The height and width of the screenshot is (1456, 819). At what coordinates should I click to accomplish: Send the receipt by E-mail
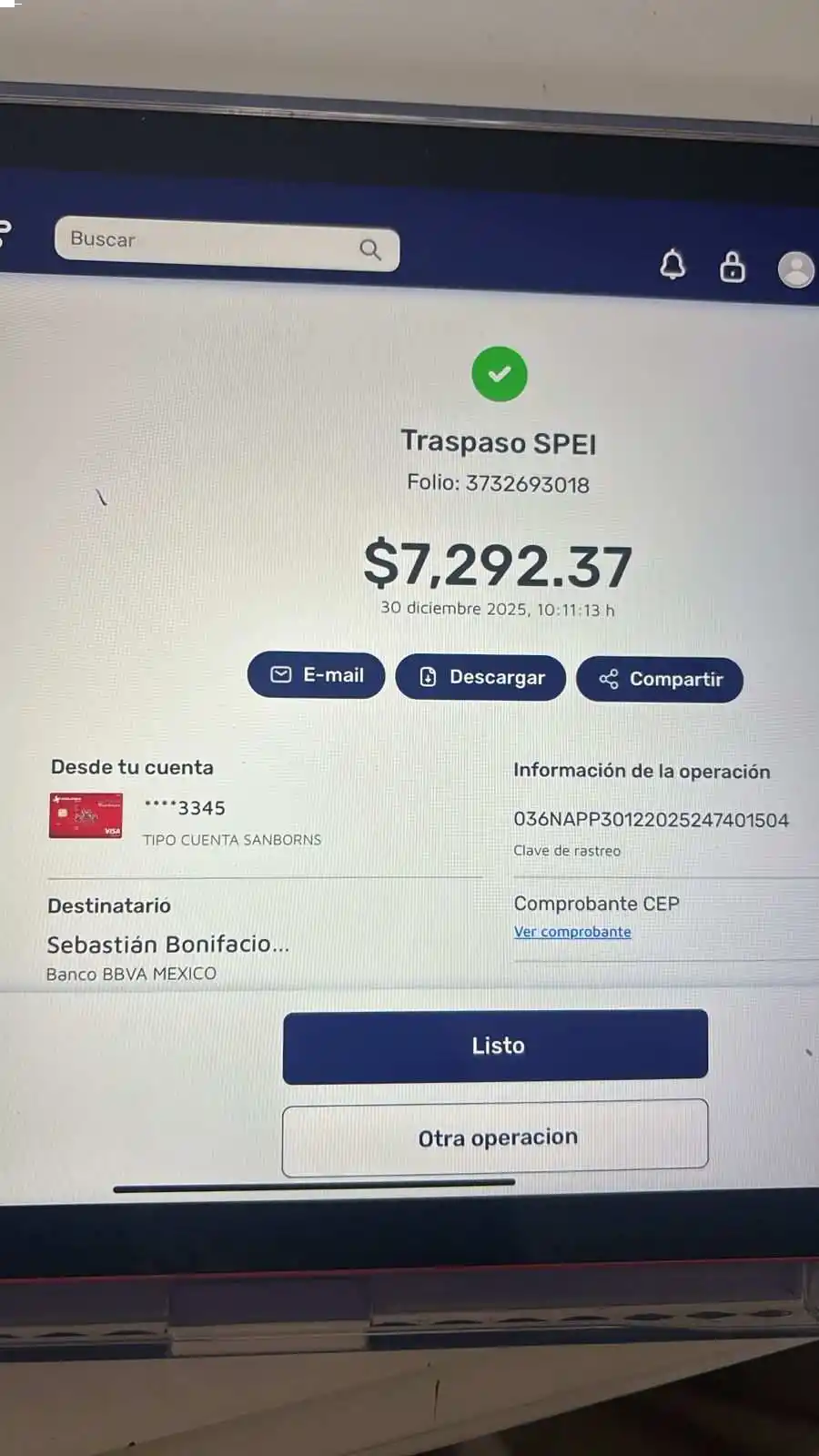[x=316, y=675]
